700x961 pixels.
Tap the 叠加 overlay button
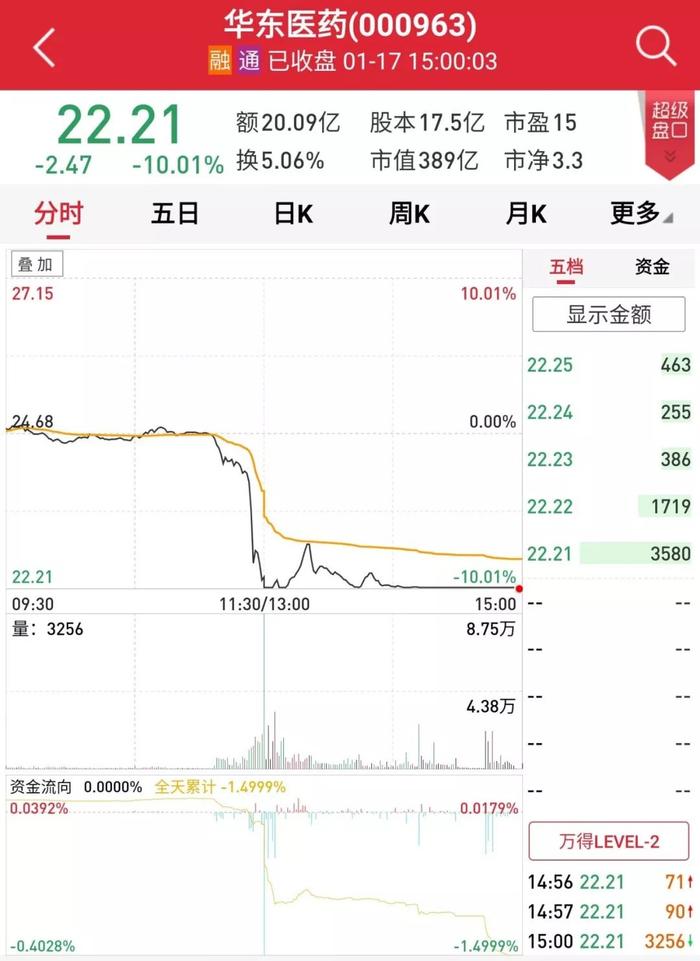click(x=37, y=265)
